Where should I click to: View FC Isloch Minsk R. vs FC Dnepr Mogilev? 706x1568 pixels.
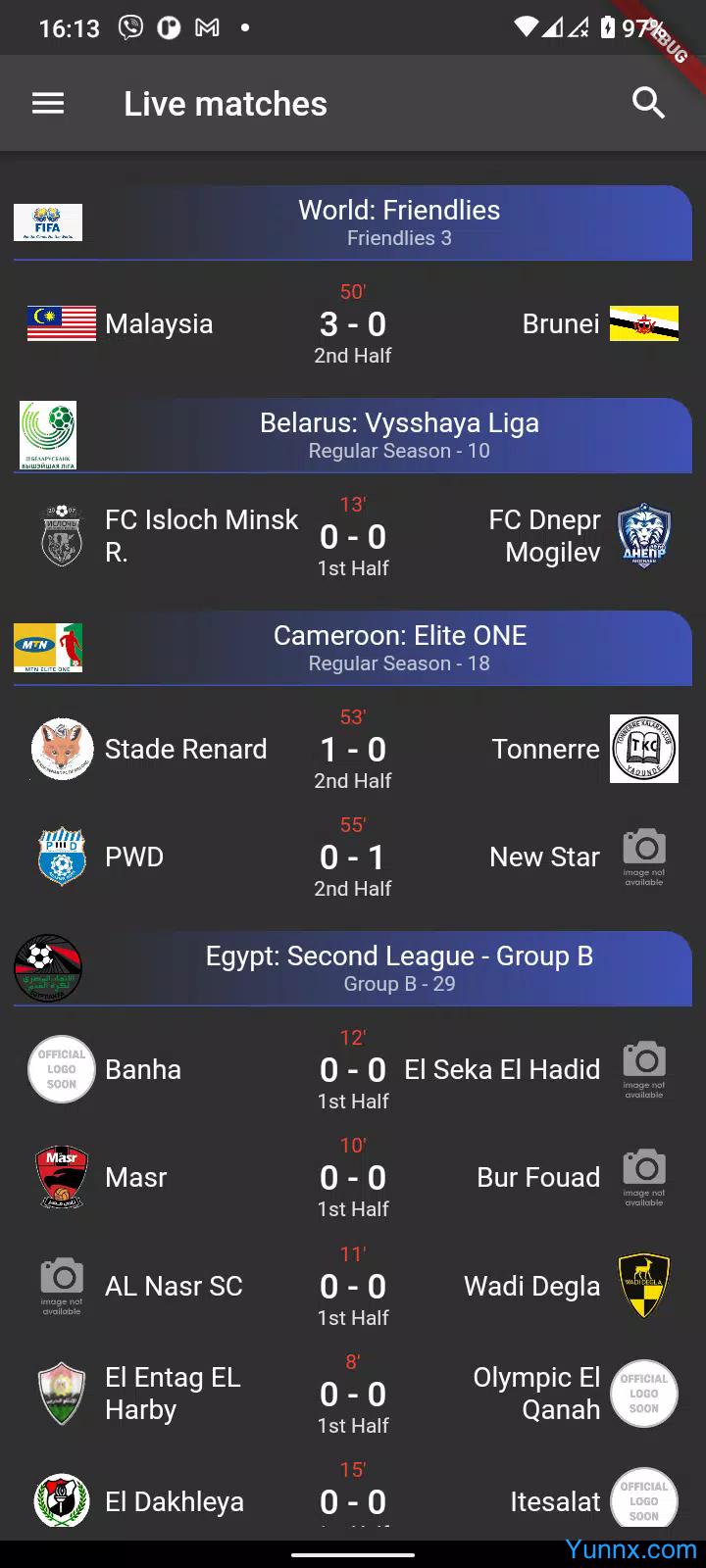tap(353, 537)
